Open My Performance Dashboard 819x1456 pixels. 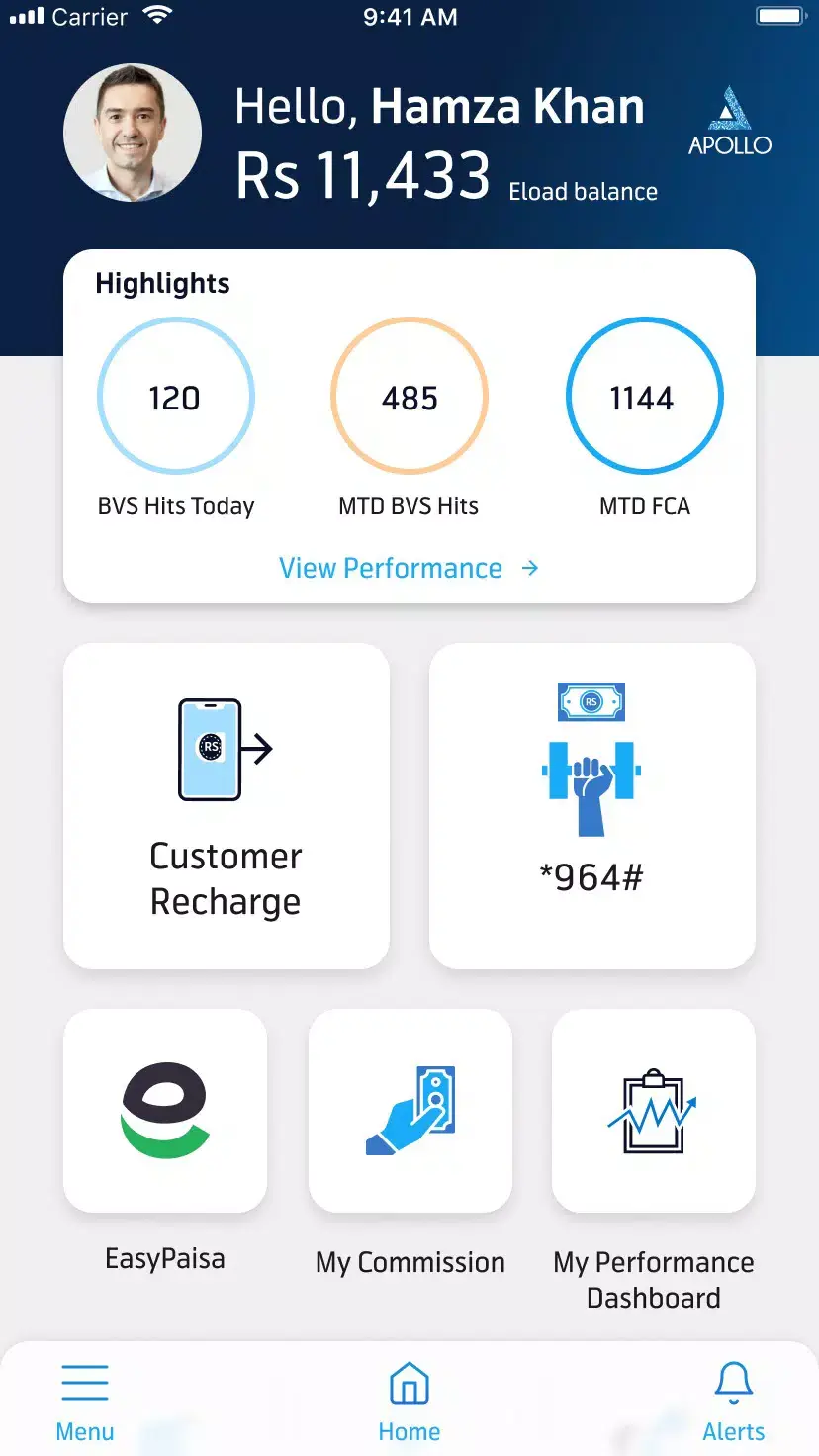tap(653, 1111)
